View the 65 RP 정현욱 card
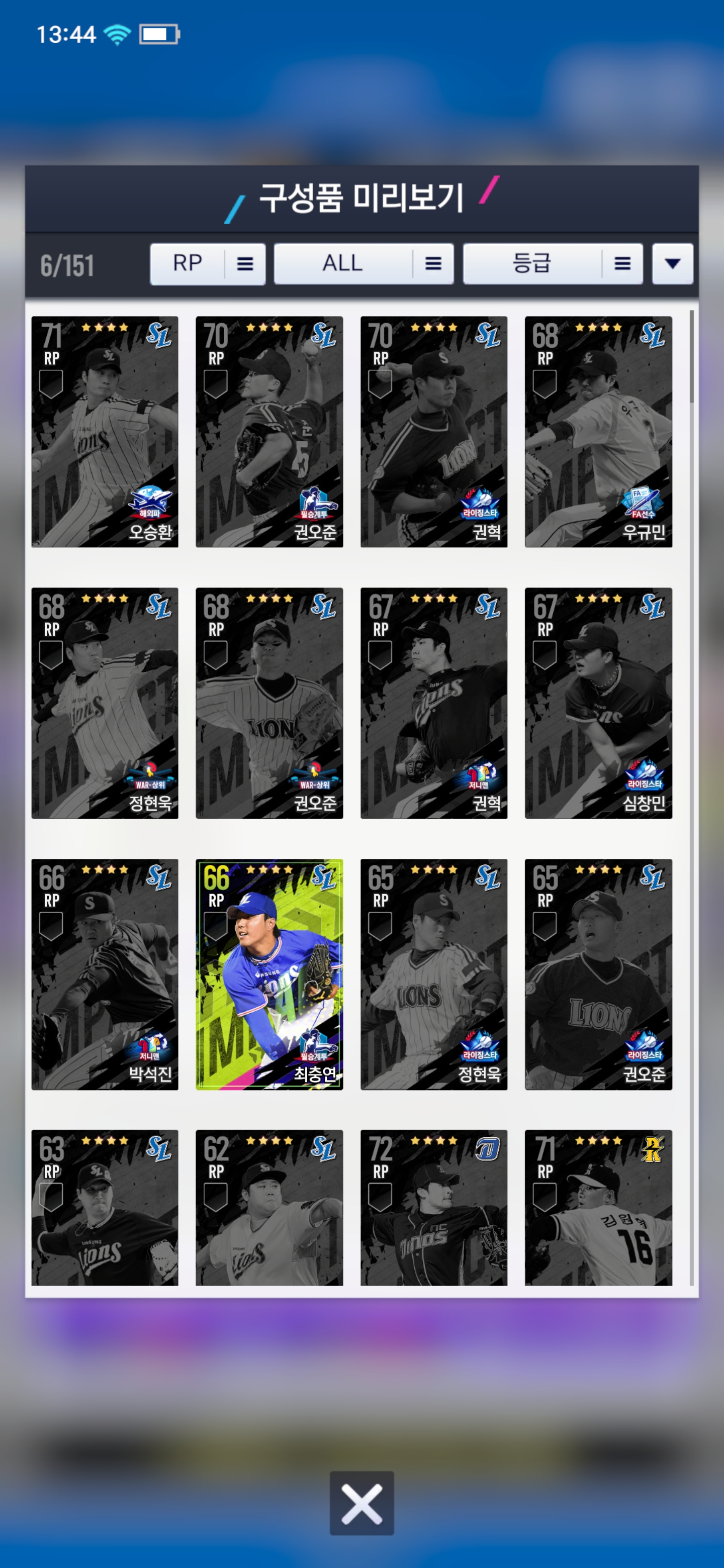Image resolution: width=724 pixels, height=1568 pixels. coord(433,974)
